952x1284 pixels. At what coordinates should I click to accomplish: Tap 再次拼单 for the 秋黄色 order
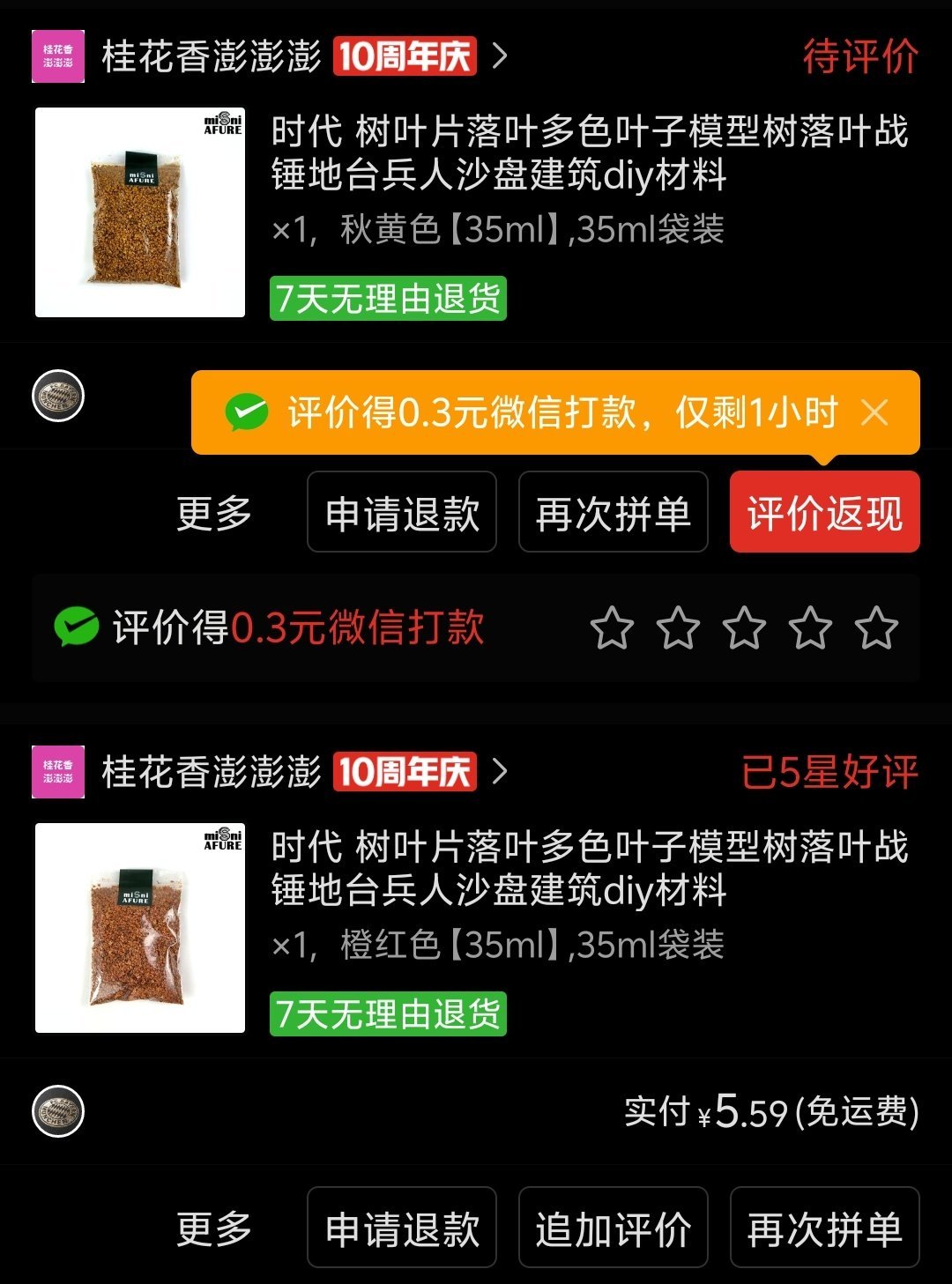click(614, 513)
